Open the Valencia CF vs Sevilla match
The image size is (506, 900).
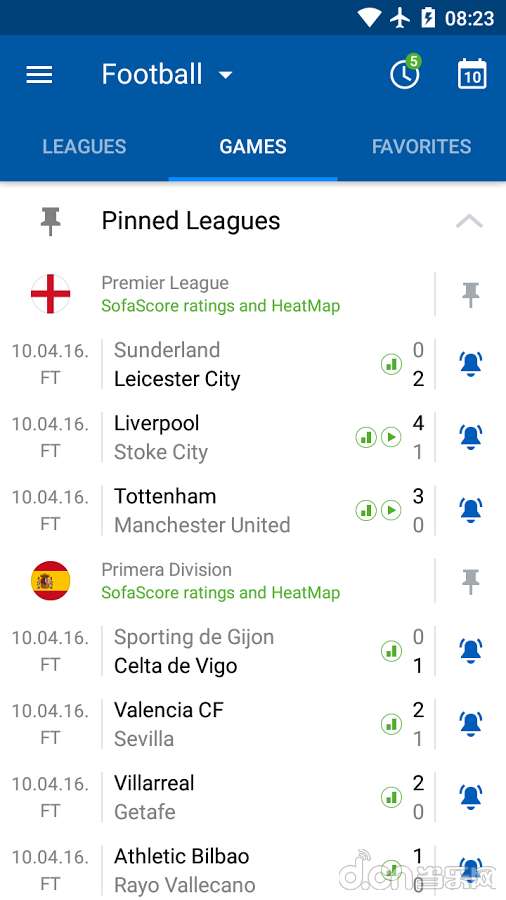pos(218,724)
